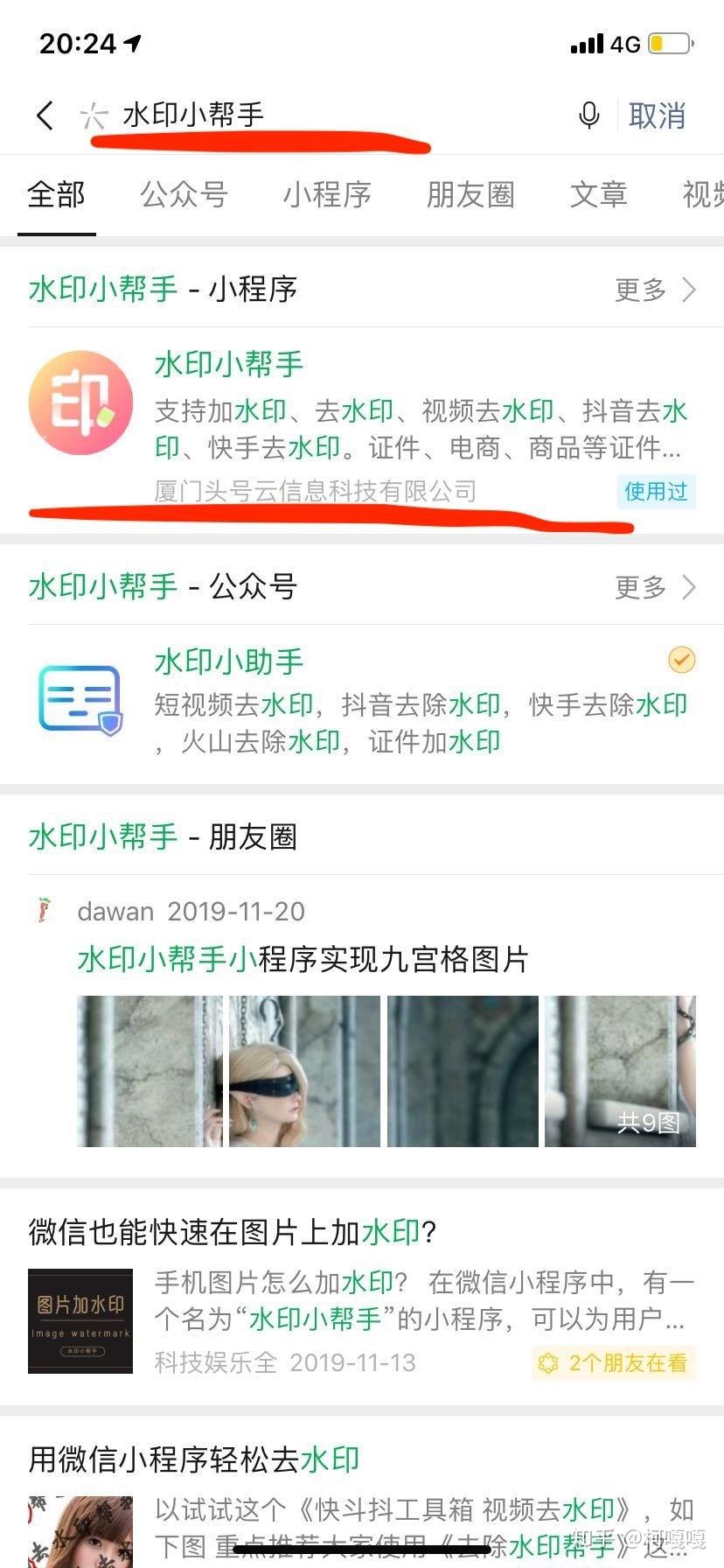724x1568 pixels.
Task: Cancel the search with 取消
Action: coord(657,115)
